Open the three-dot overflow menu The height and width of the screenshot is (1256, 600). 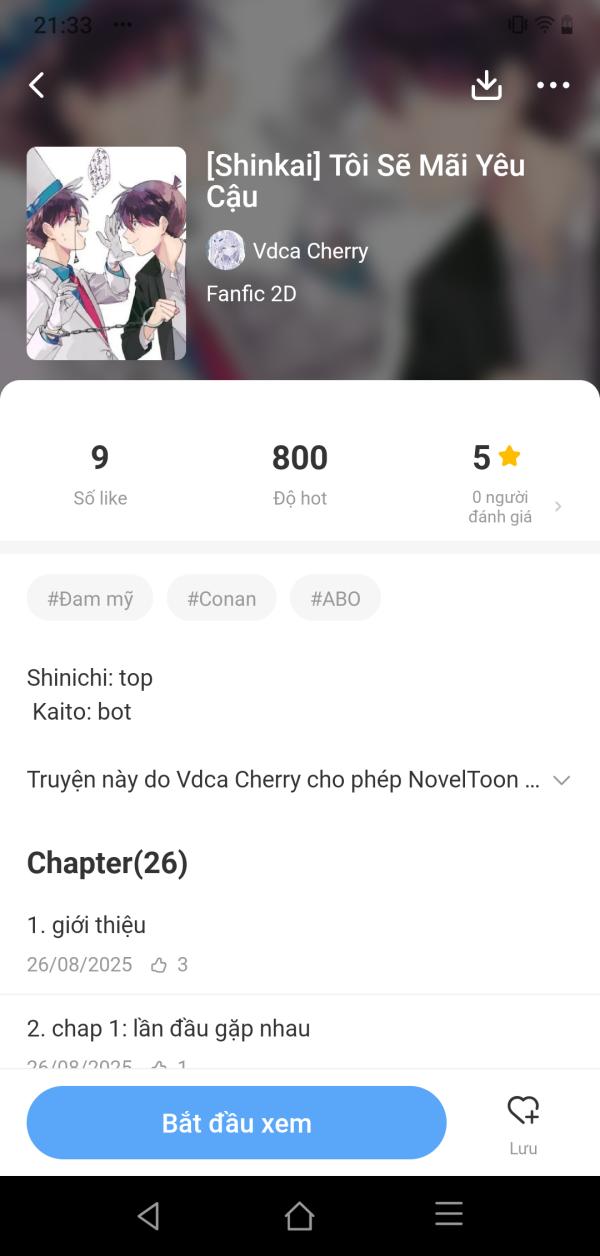pos(553,85)
